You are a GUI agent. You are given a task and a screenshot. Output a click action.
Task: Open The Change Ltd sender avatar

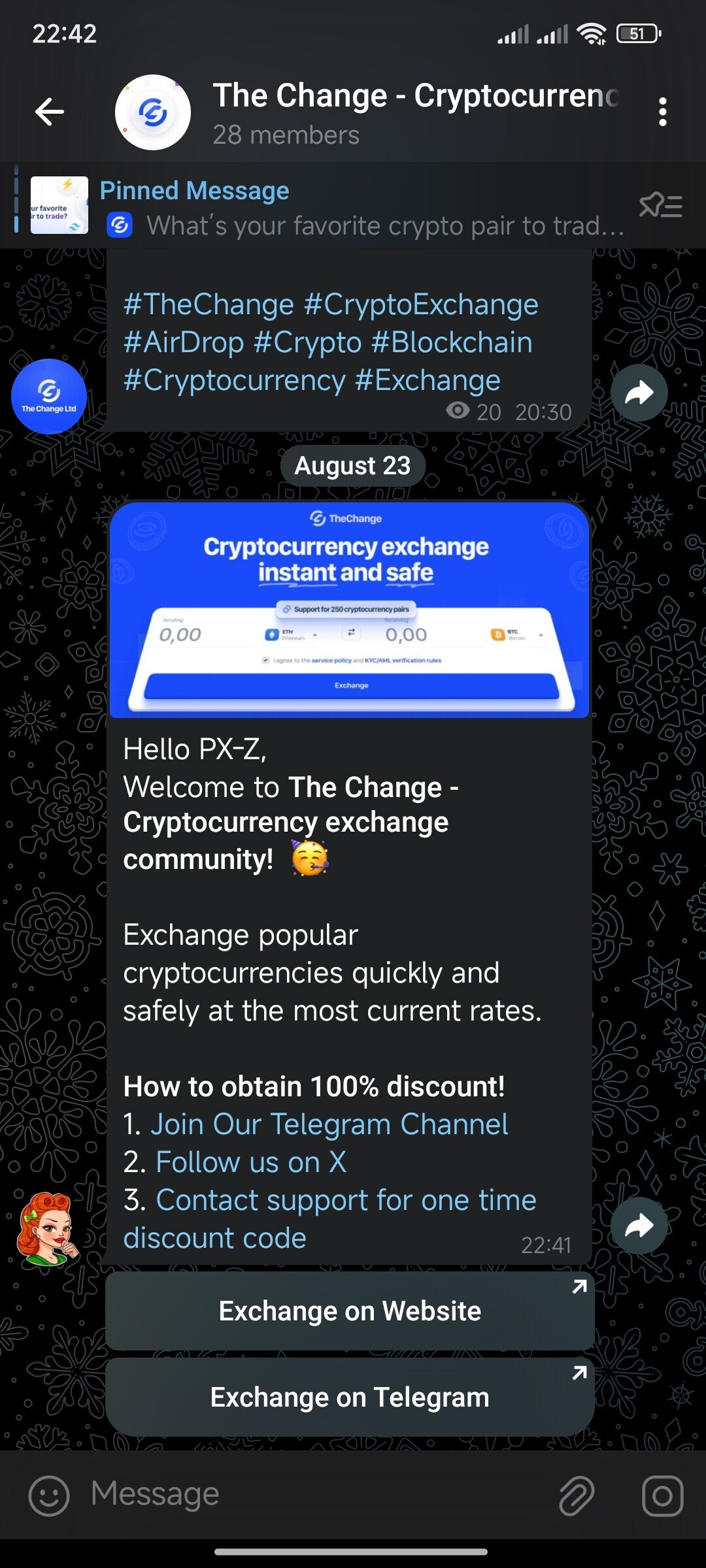point(49,396)
